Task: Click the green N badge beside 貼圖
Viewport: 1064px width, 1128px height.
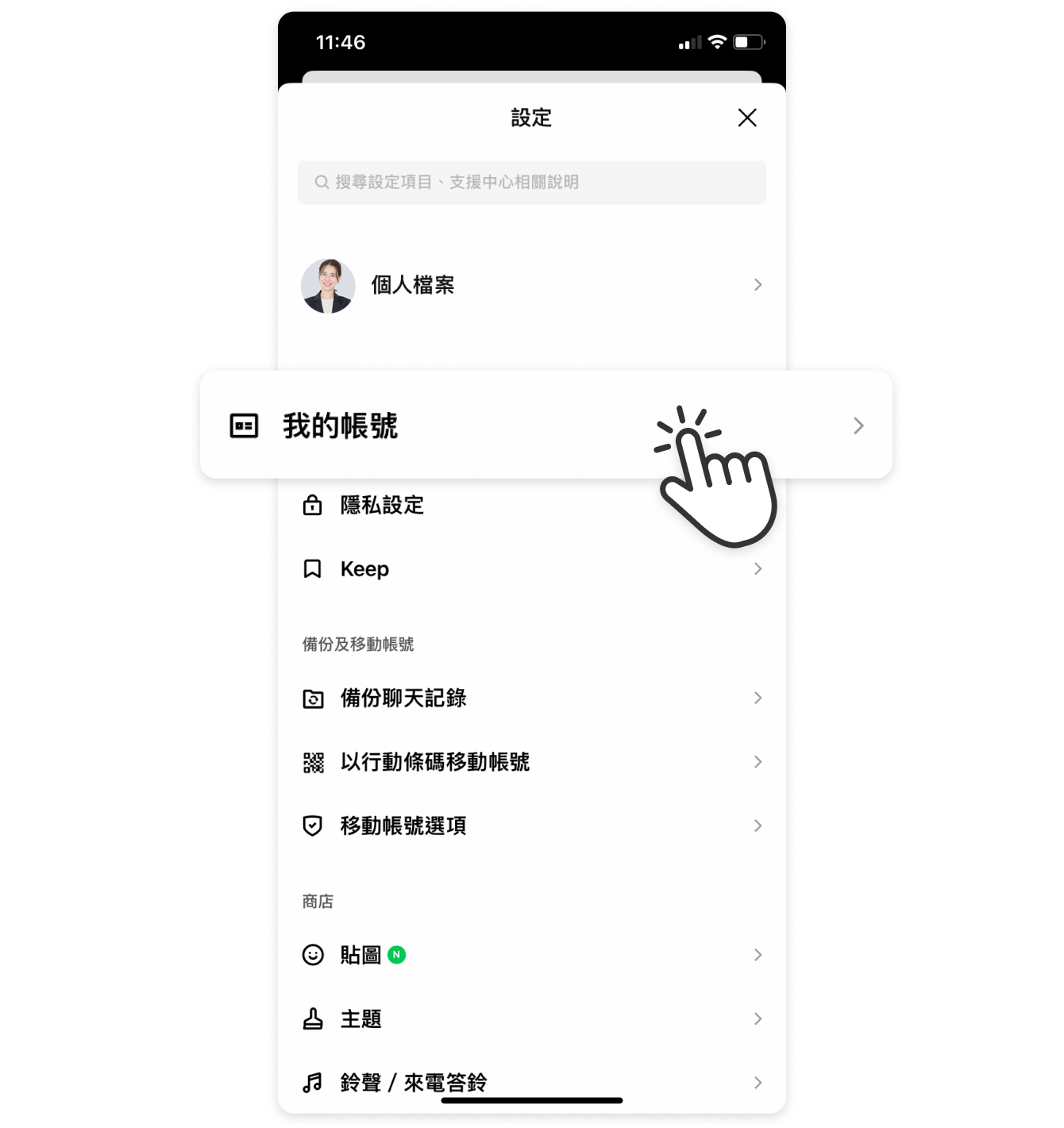Action: tap(397, 956)
